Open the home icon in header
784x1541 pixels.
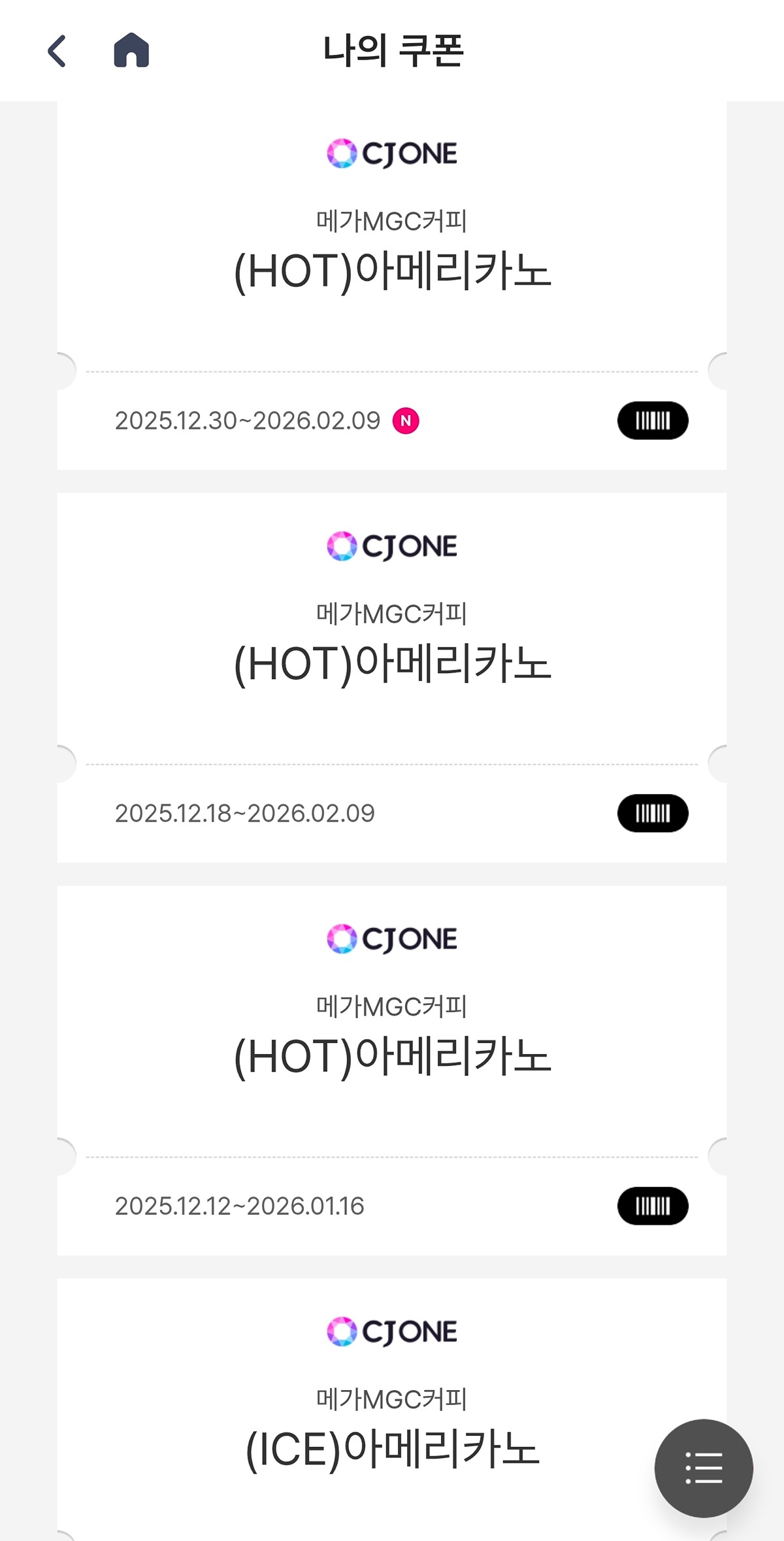[131, 50]
